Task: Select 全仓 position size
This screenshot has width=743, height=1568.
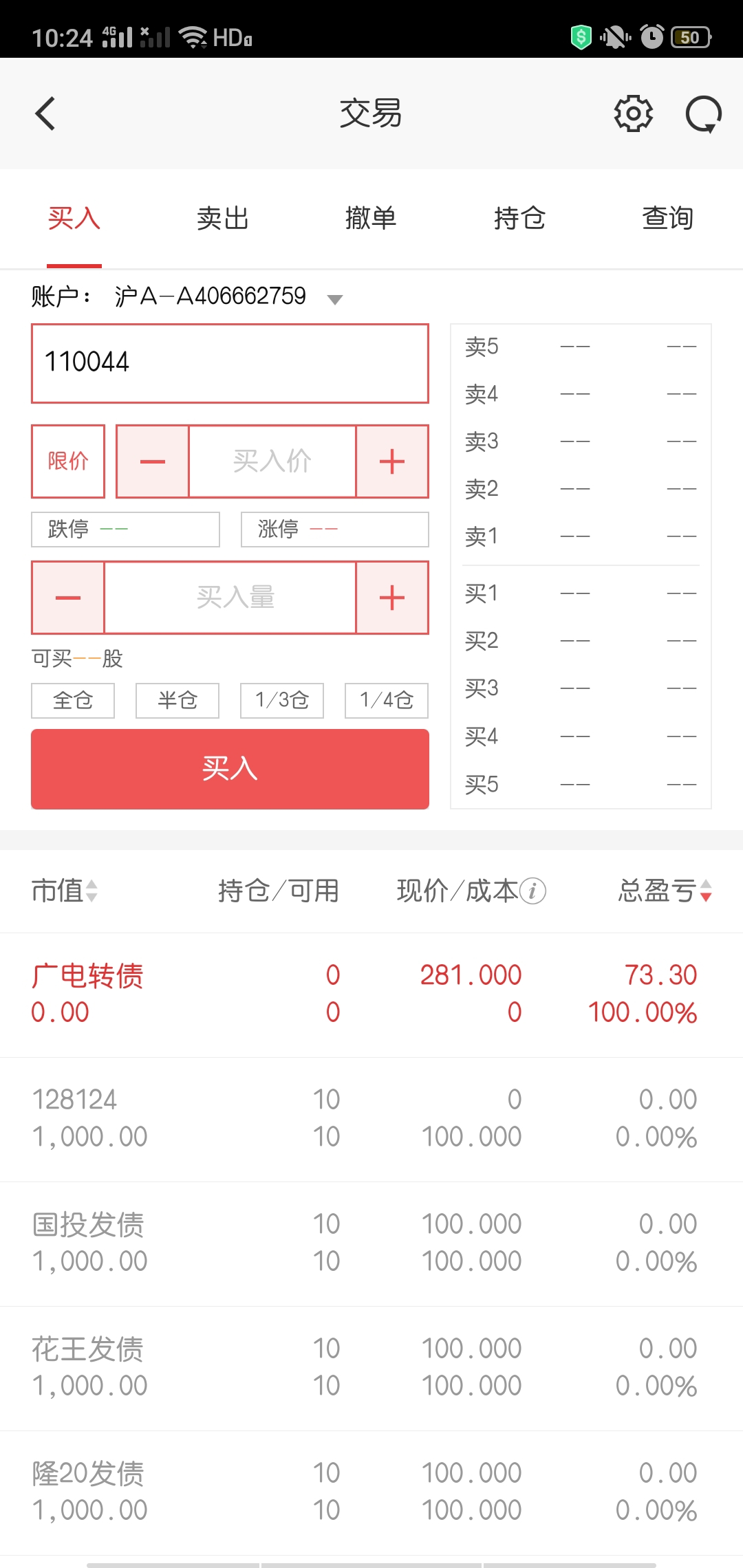Action: coord(73,700)
